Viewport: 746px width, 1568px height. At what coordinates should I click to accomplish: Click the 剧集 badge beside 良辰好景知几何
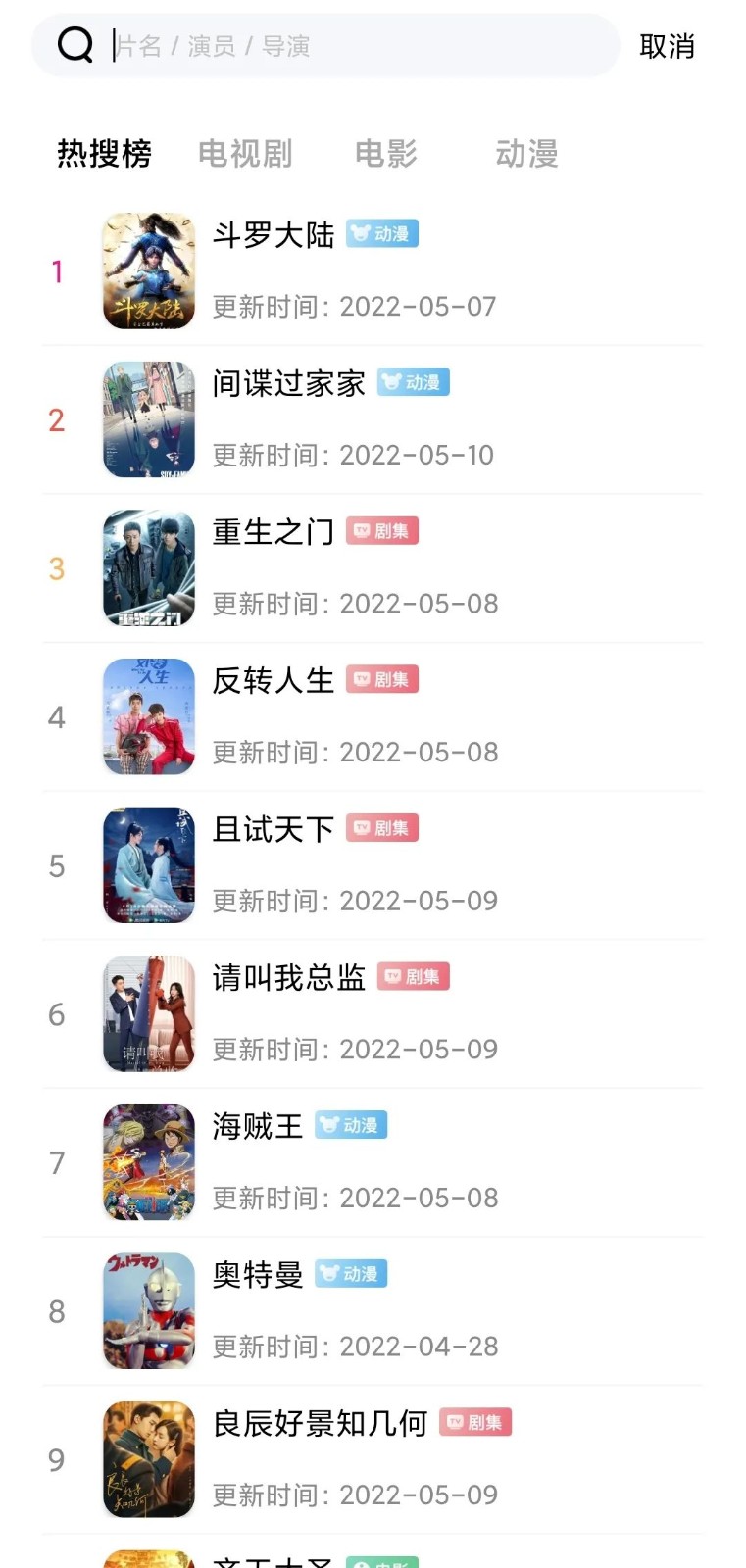[x=475, y=1423]
